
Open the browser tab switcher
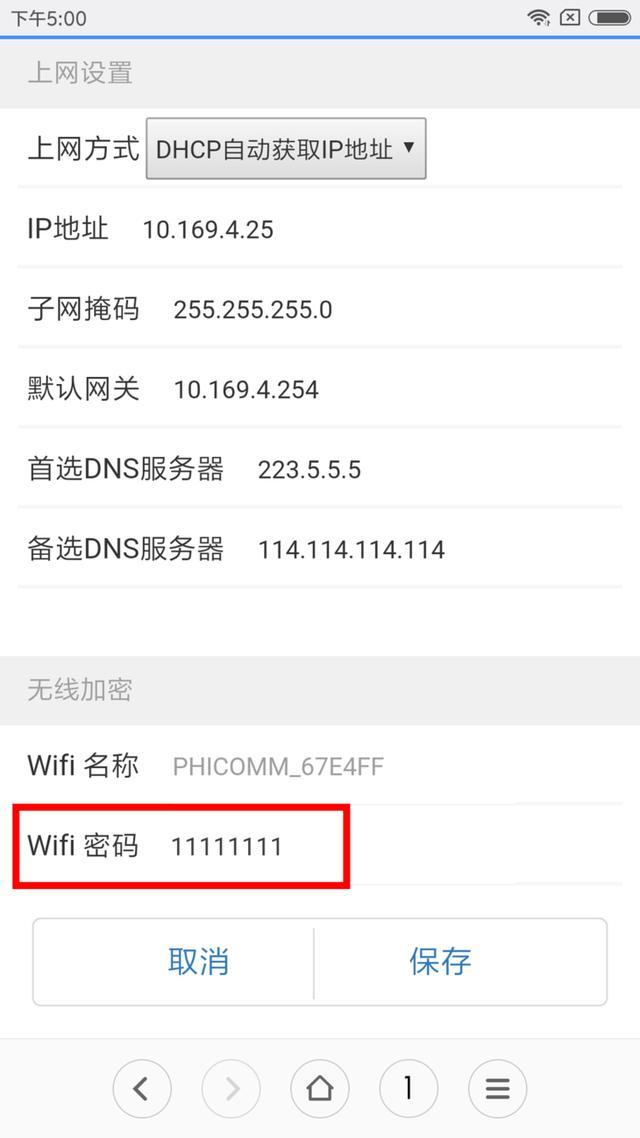pyautogui.click(x=409, y=1089)
